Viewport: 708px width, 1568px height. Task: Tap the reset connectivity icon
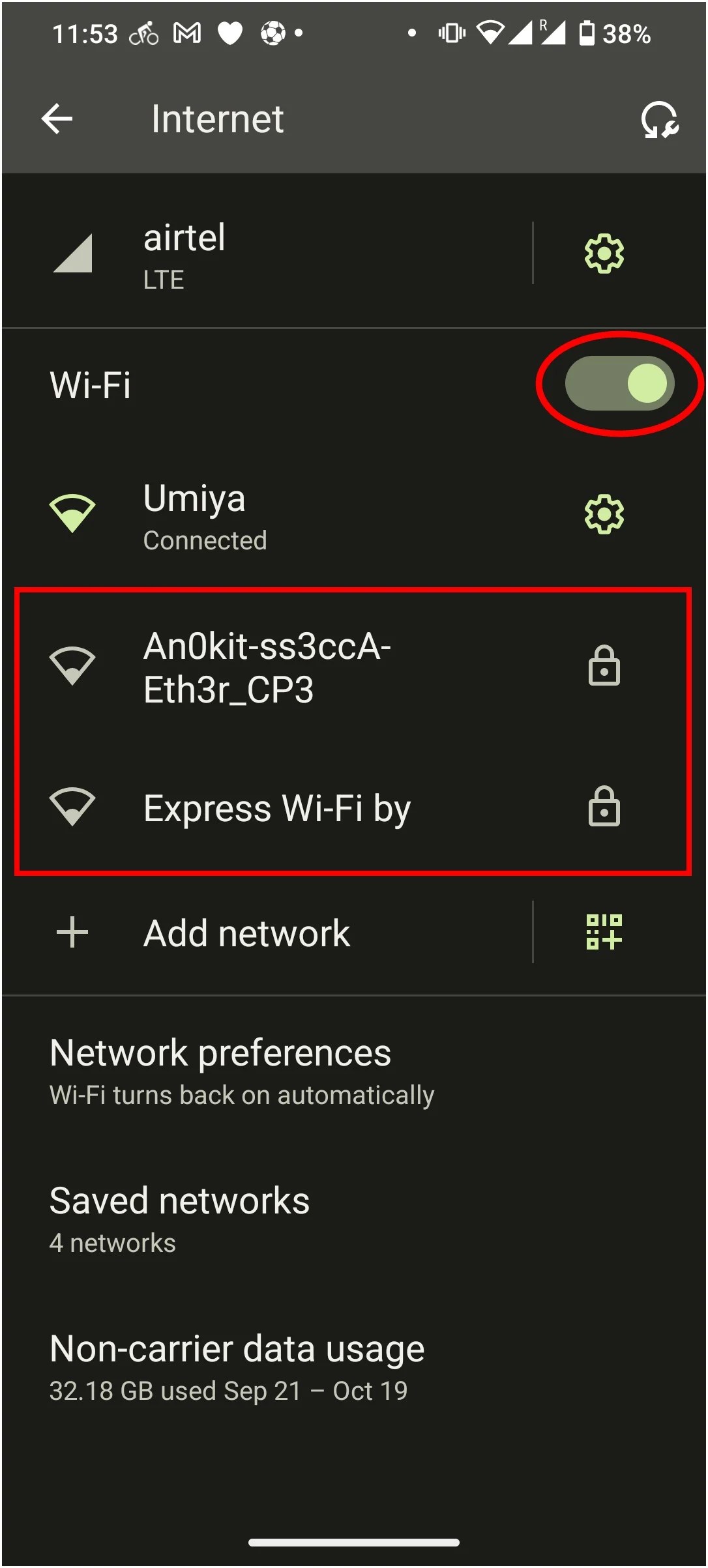[659, 120]
